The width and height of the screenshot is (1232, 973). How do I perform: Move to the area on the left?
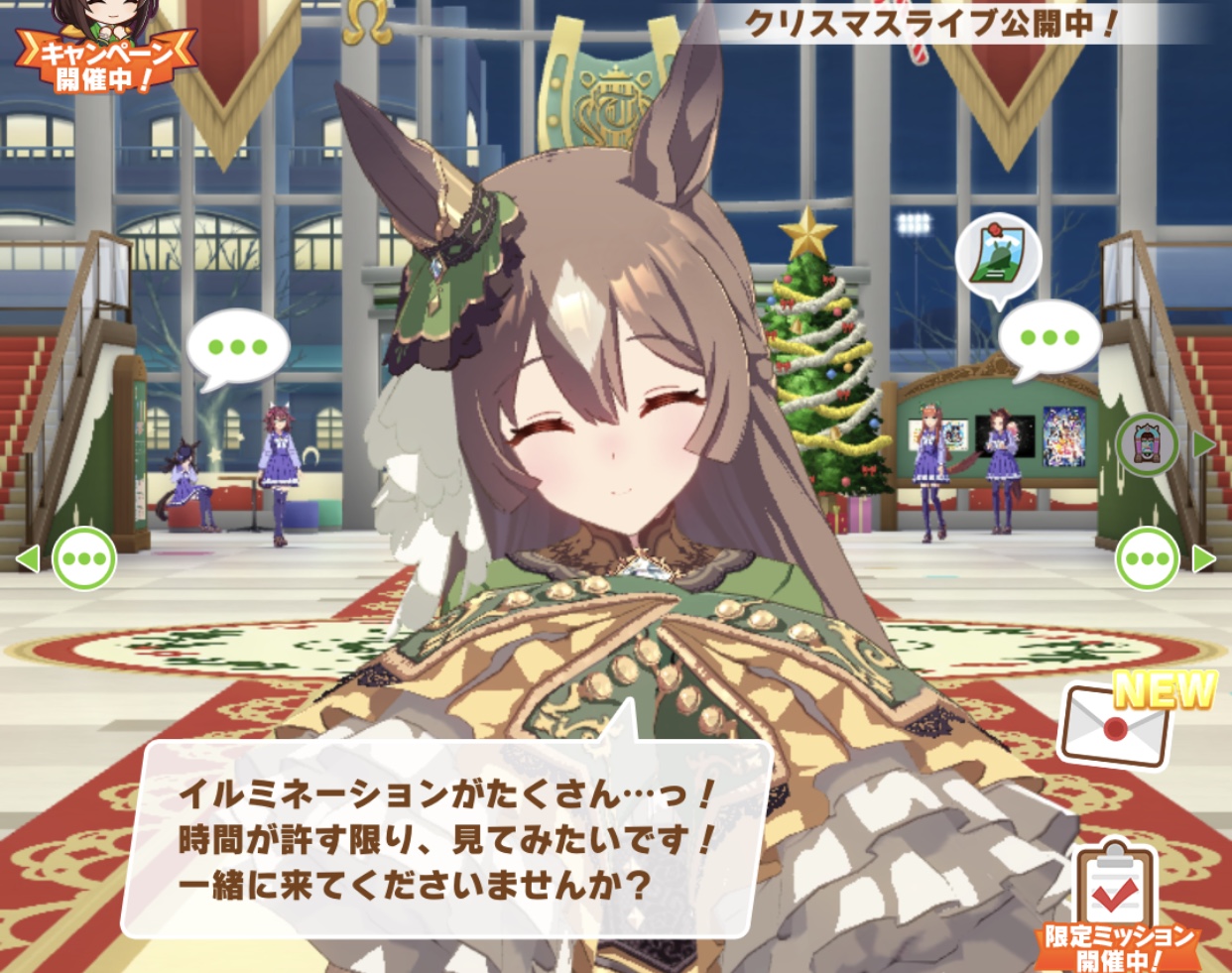(x=28, y=558)
